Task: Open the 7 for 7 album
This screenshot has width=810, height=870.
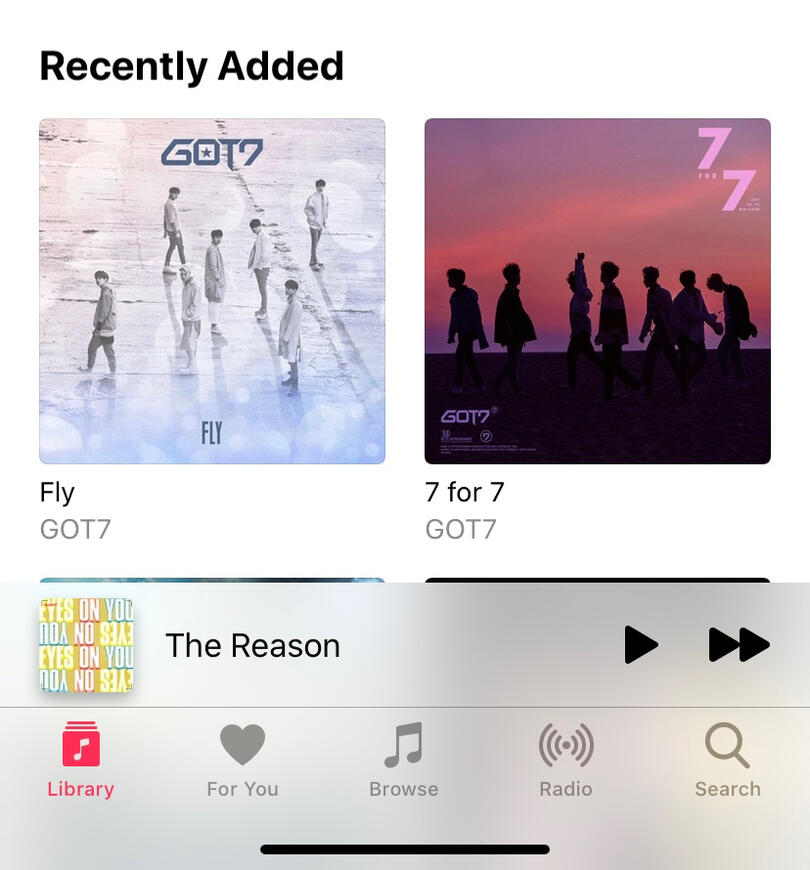Action: (597, 291)
